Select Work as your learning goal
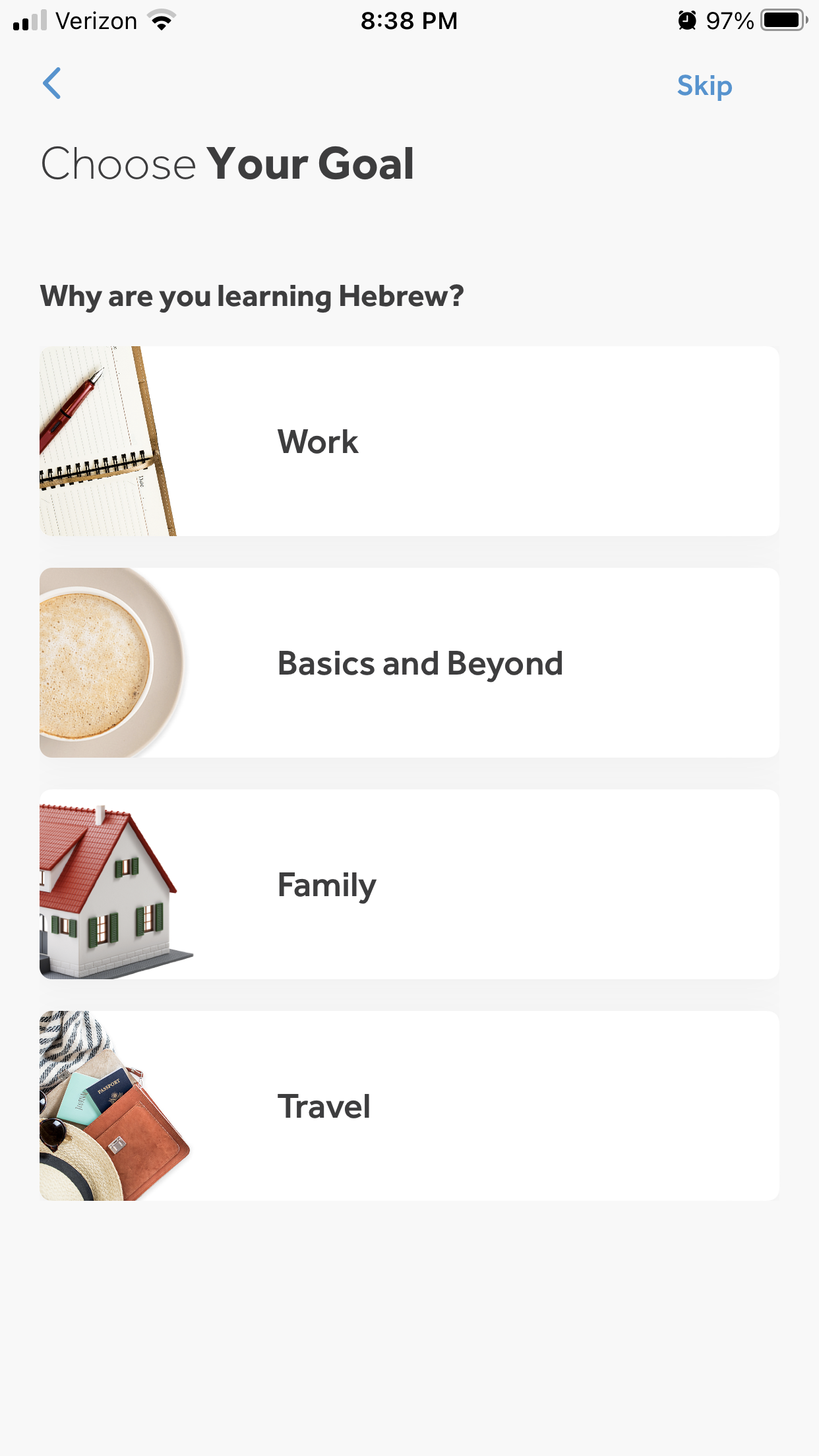 click(409, 441)
